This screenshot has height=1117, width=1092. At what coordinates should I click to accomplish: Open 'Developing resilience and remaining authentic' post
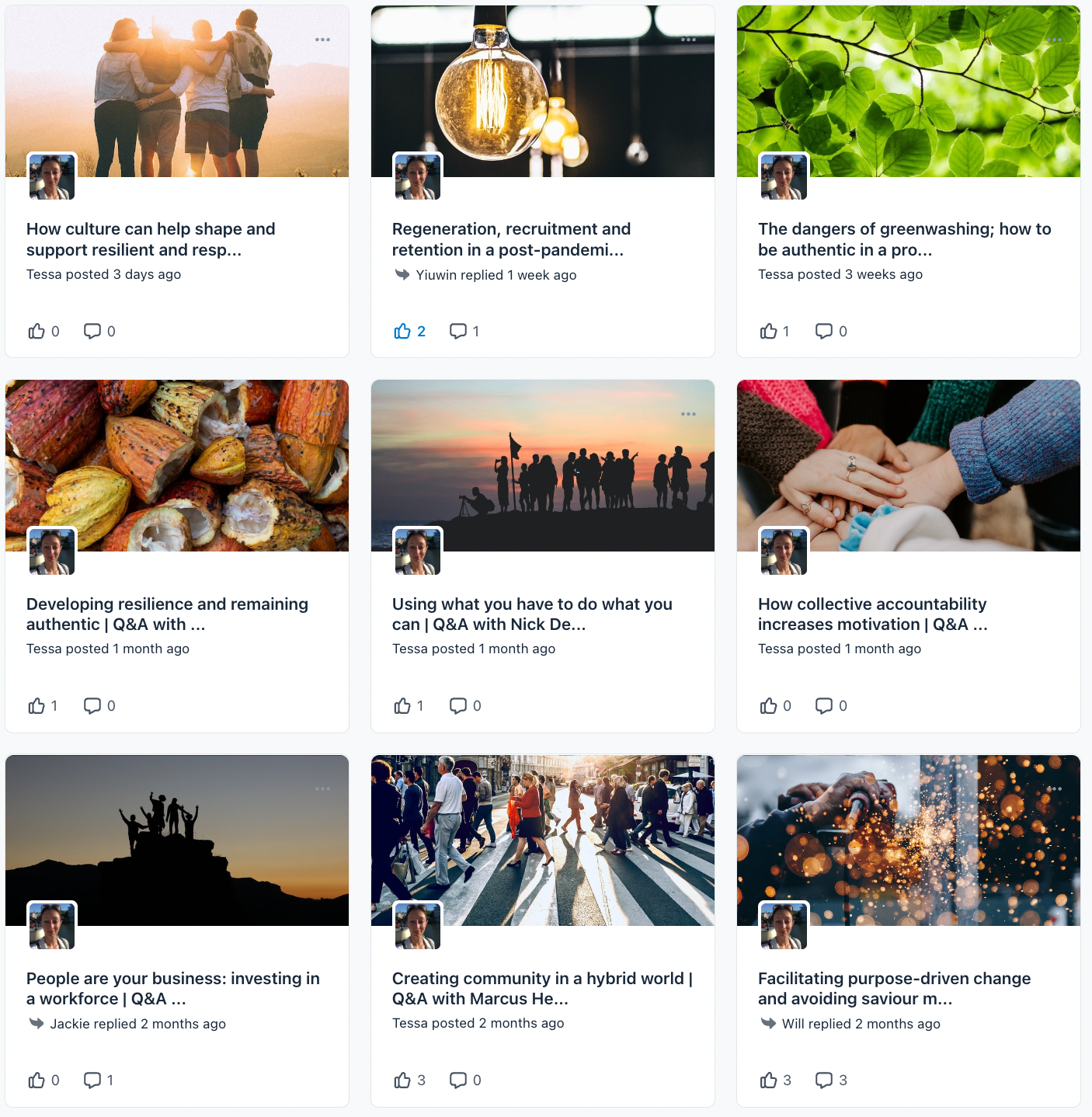click(167, 614)
